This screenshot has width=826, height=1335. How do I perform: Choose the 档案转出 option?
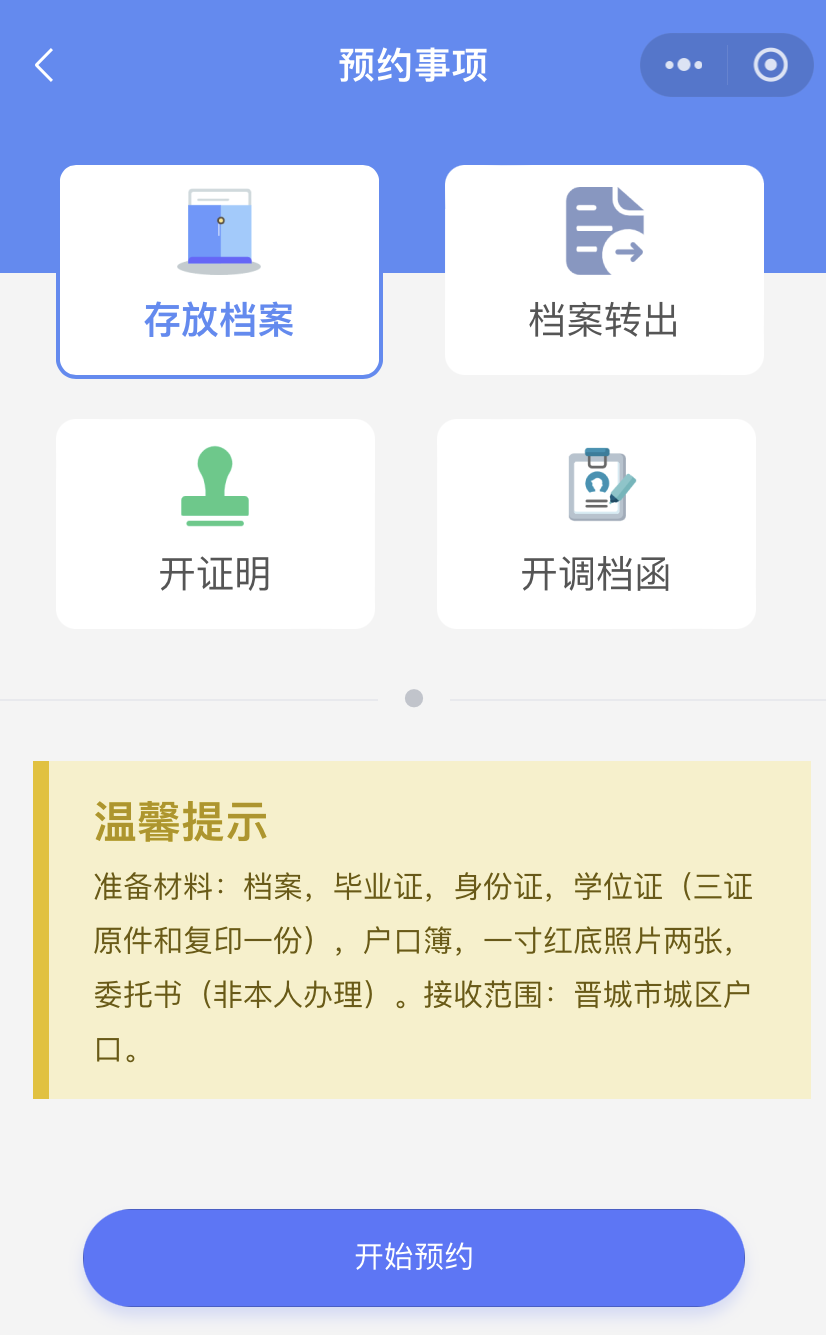pyautogui.click(x=604, y=270)
